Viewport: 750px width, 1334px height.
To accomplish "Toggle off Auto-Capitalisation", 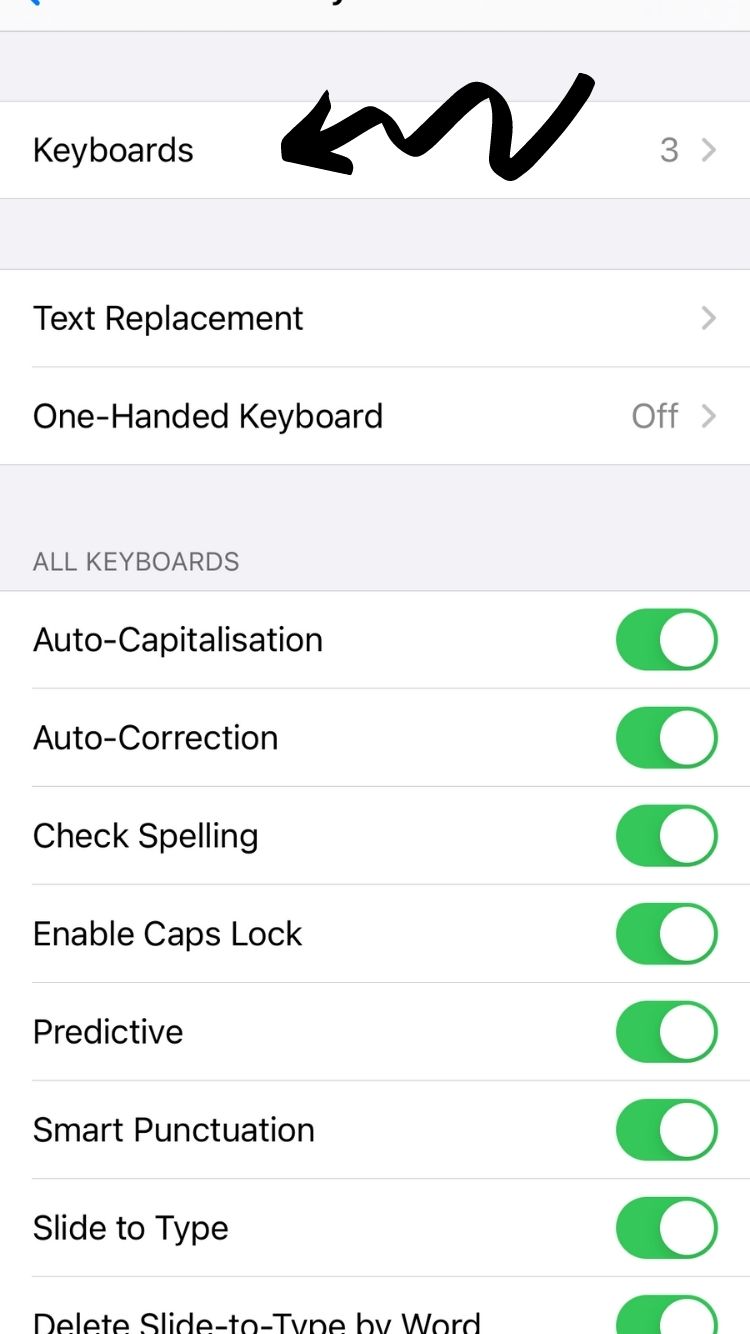I will (666, 639).
